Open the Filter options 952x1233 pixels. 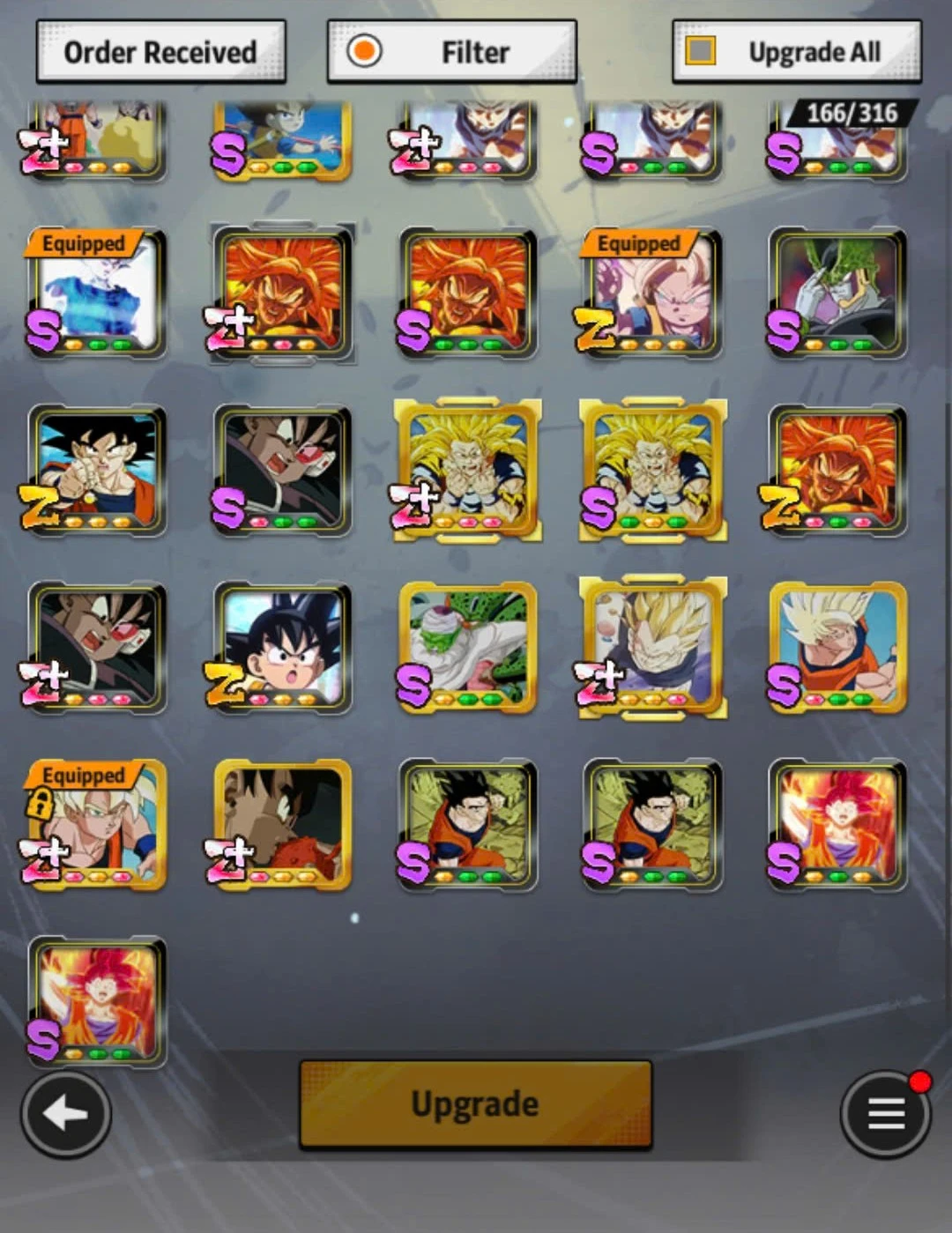point(451,52)
